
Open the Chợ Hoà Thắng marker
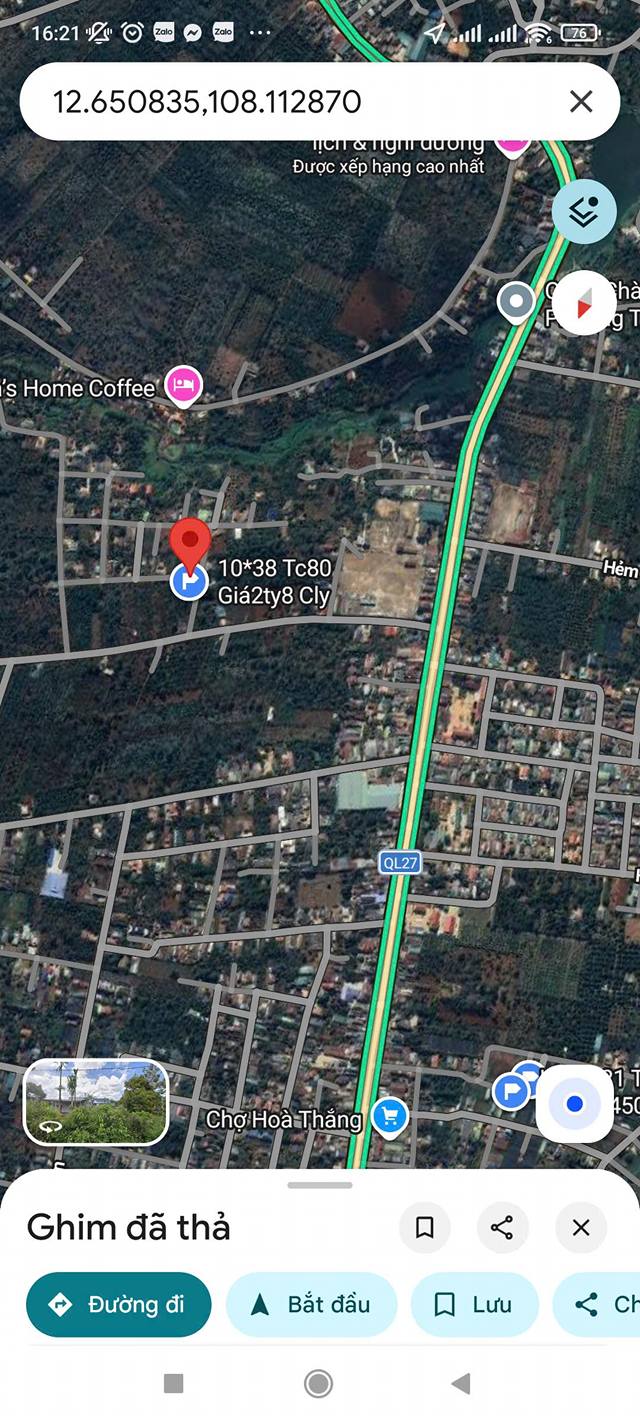point(389,1116)
